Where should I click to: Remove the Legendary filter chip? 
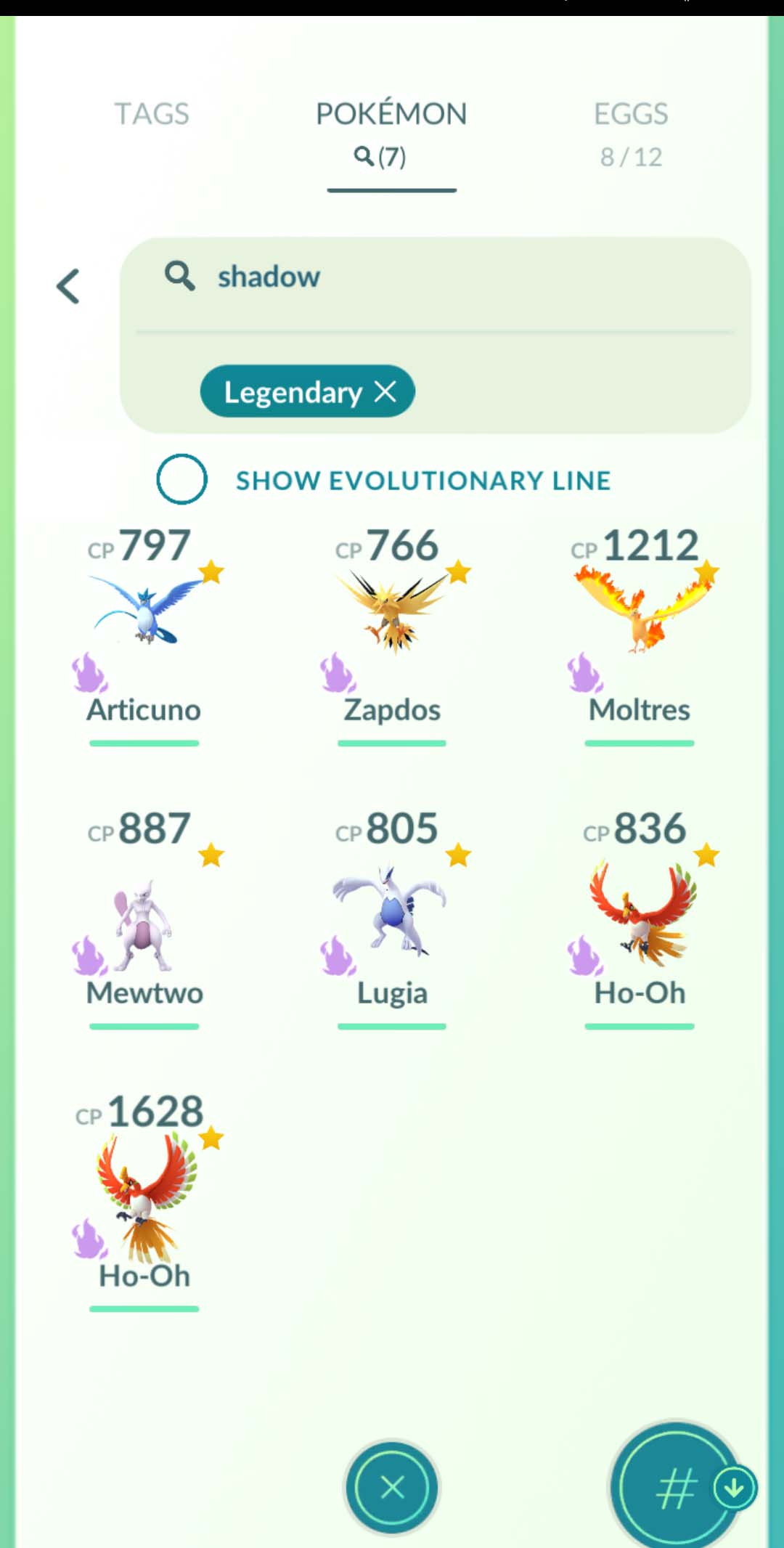pos(386,392)
